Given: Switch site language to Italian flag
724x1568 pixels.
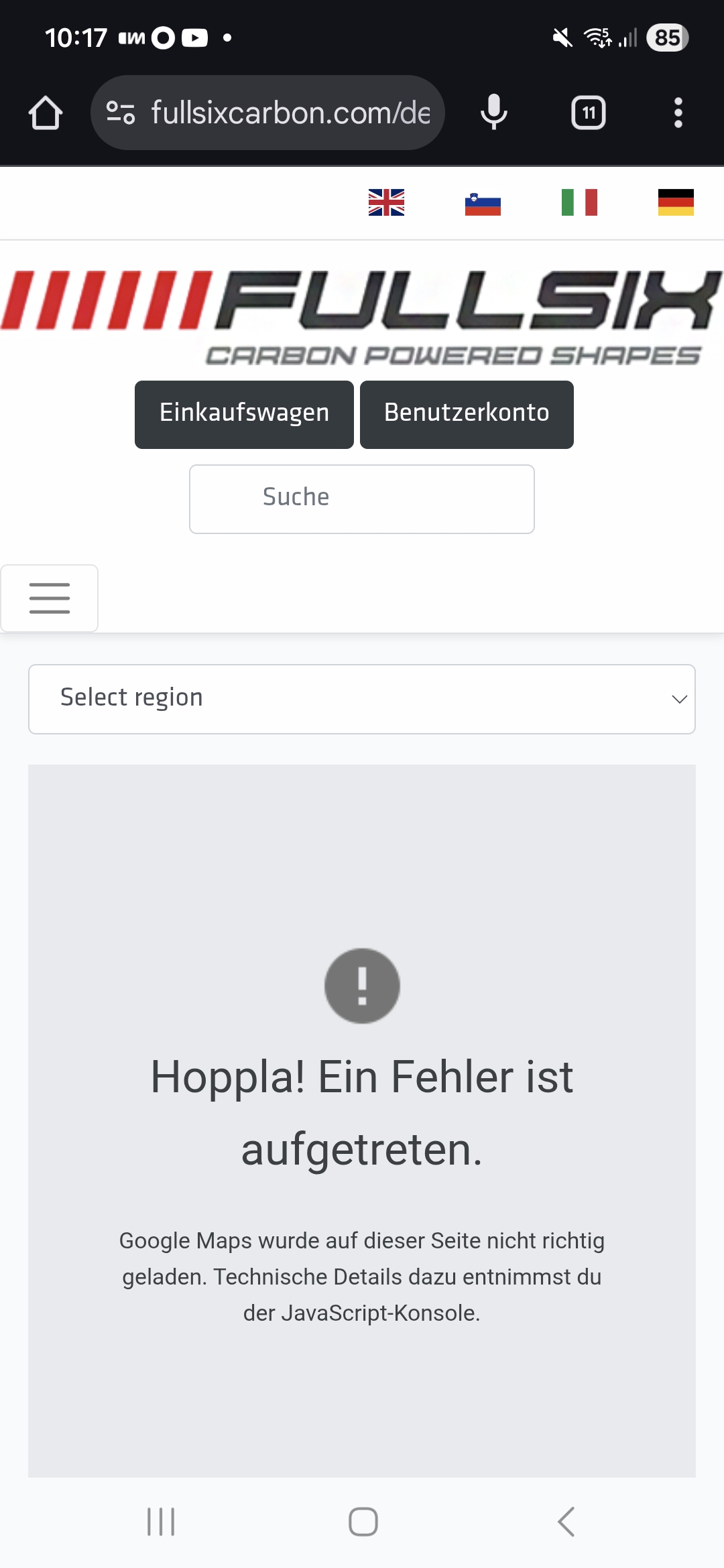Looking at the screenshot, I should point(579,202).
